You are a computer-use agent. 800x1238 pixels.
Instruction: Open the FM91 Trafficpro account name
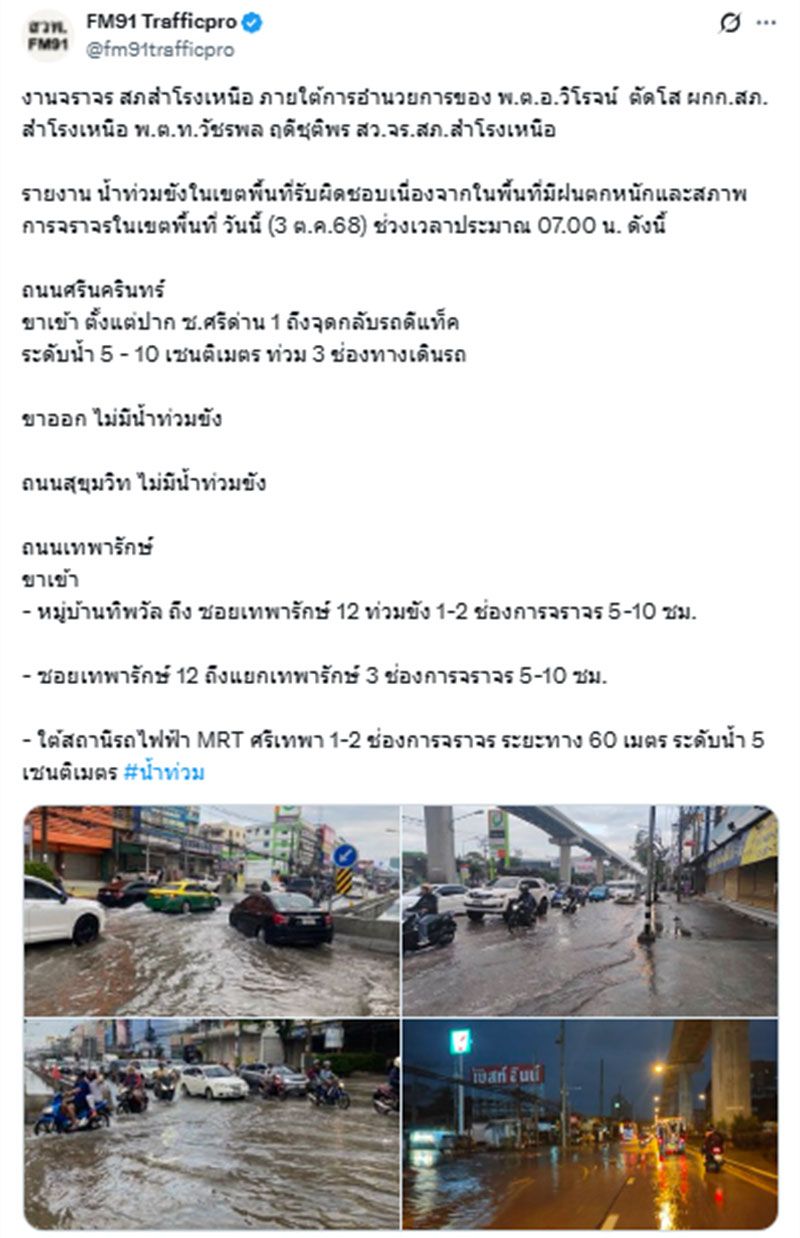(x=160, y=22)
